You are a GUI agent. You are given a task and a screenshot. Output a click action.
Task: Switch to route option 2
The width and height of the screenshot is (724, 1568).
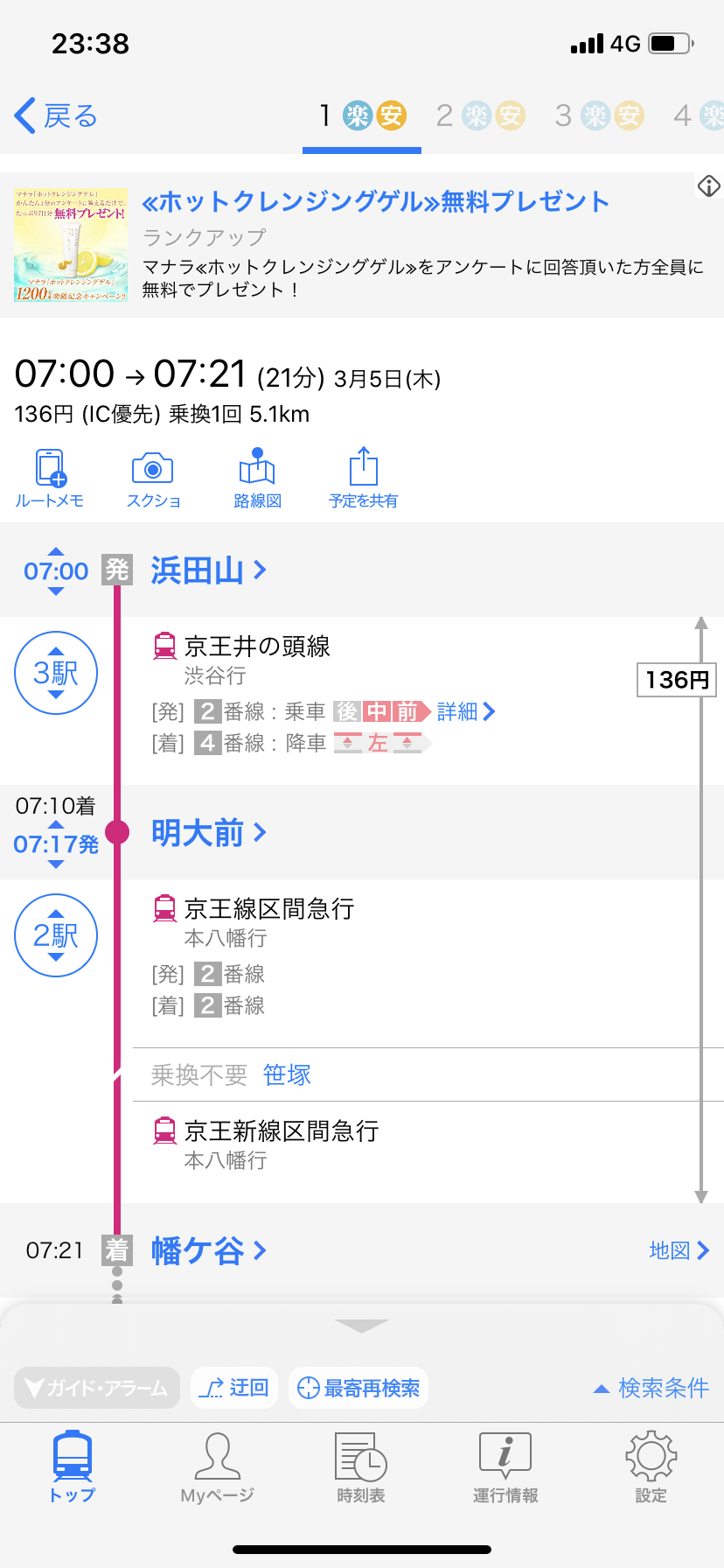coord(480,115)
